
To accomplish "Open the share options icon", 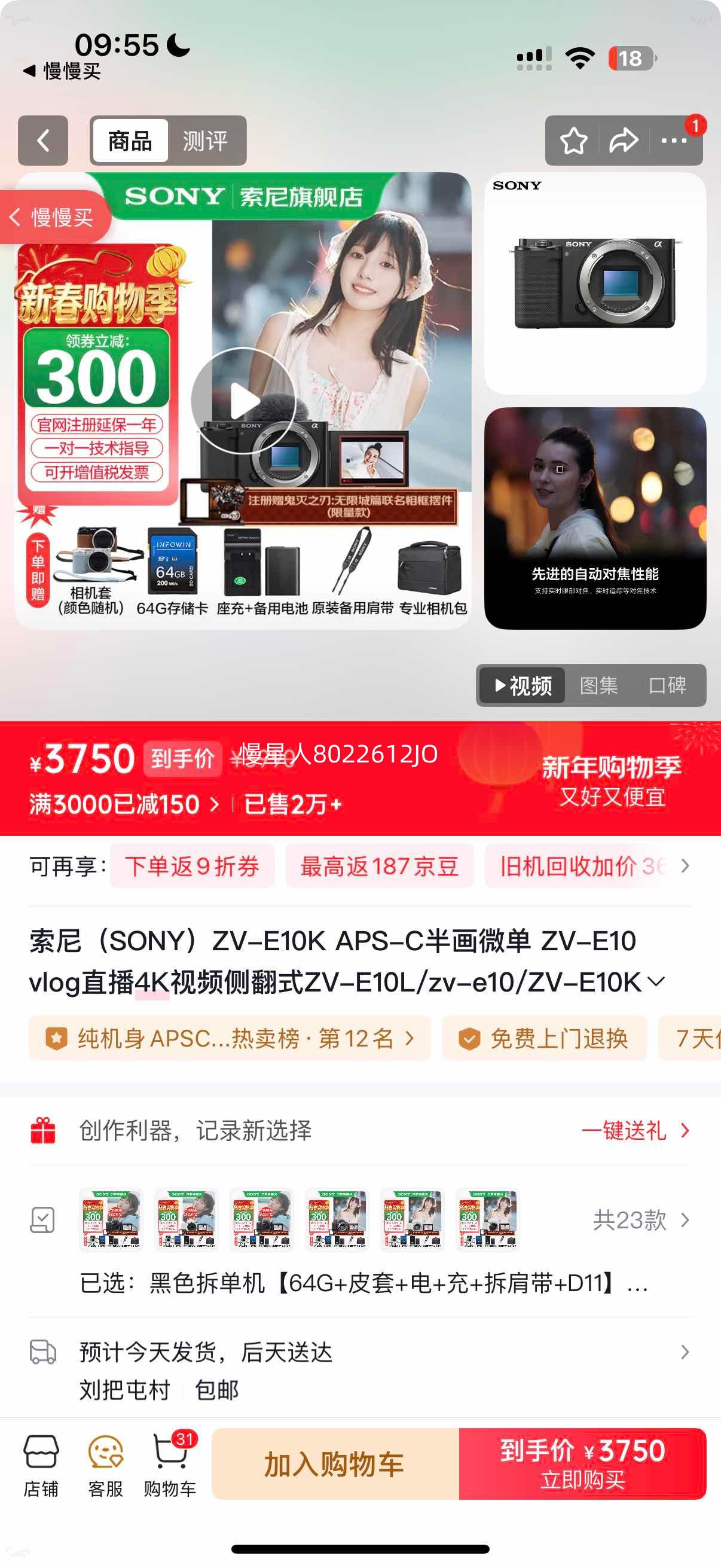I will 623,141.
